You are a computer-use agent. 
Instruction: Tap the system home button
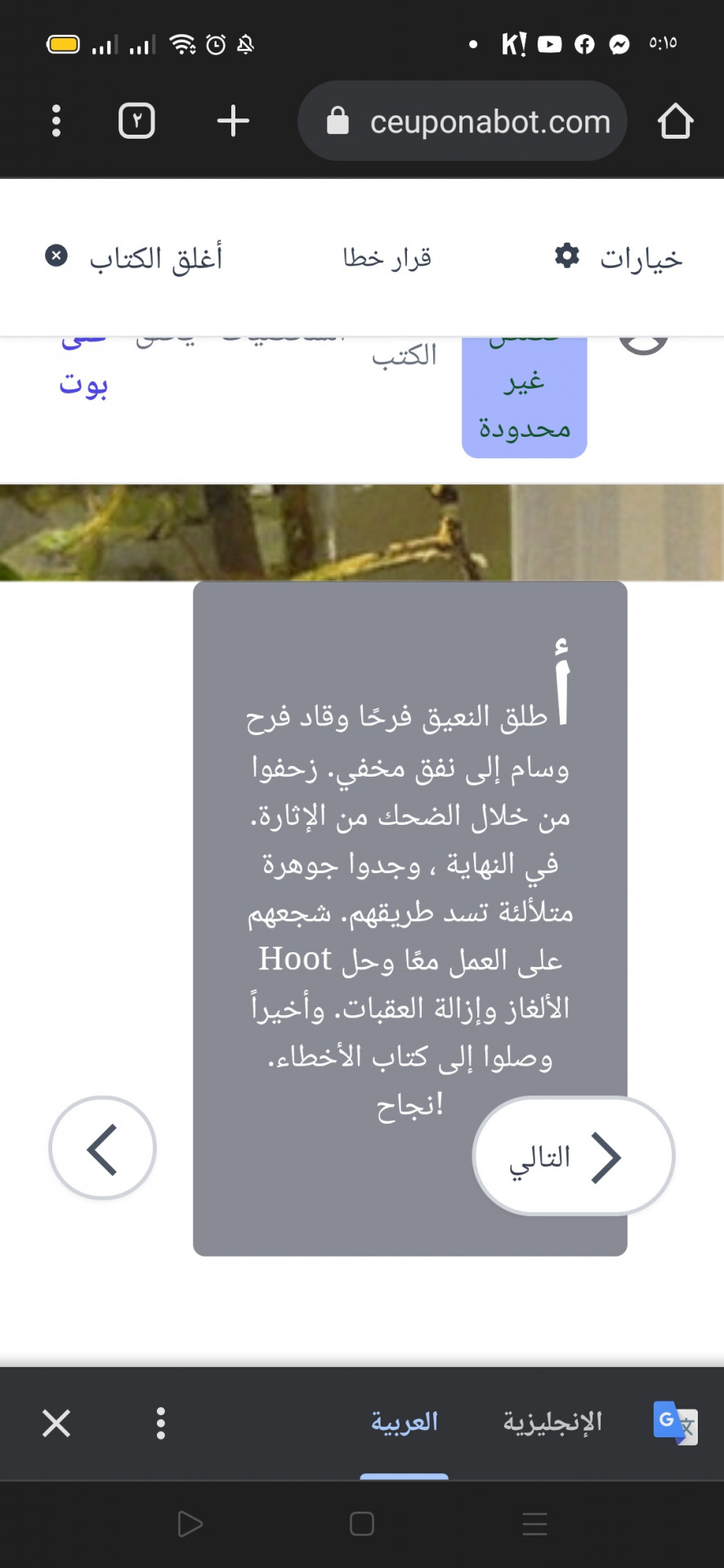tap(362, 1524)
